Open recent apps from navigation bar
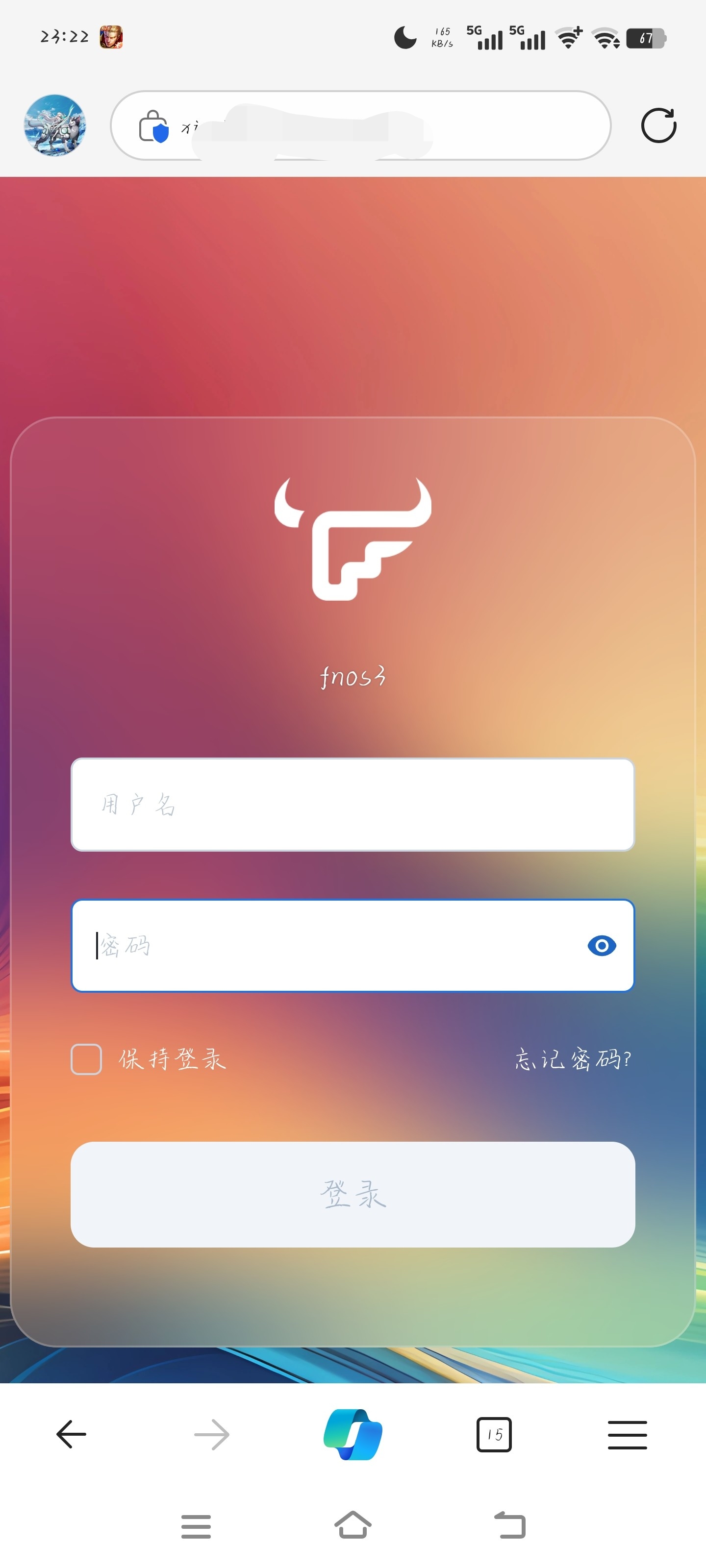The image size is (706, 1568). [196, 1526]
